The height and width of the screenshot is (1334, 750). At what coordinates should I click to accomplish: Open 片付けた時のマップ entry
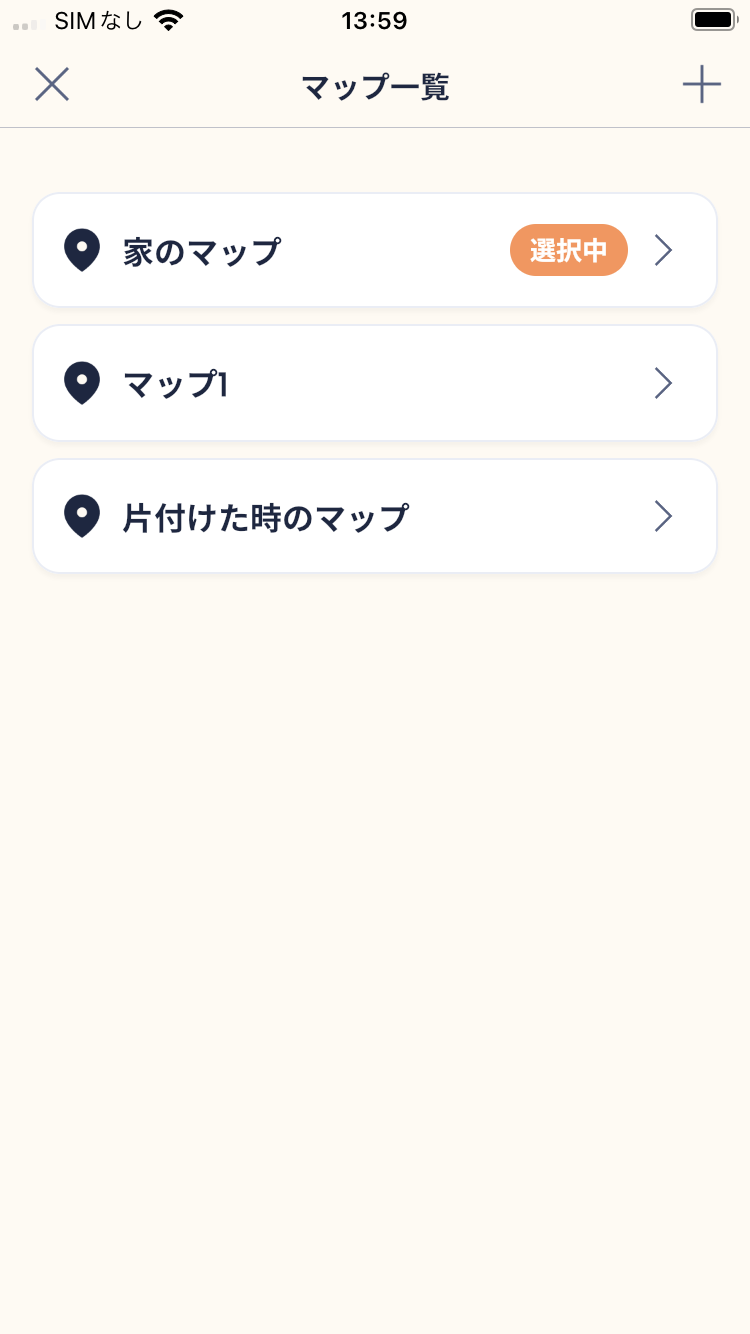pyautogui.click(x=374, y=516)
